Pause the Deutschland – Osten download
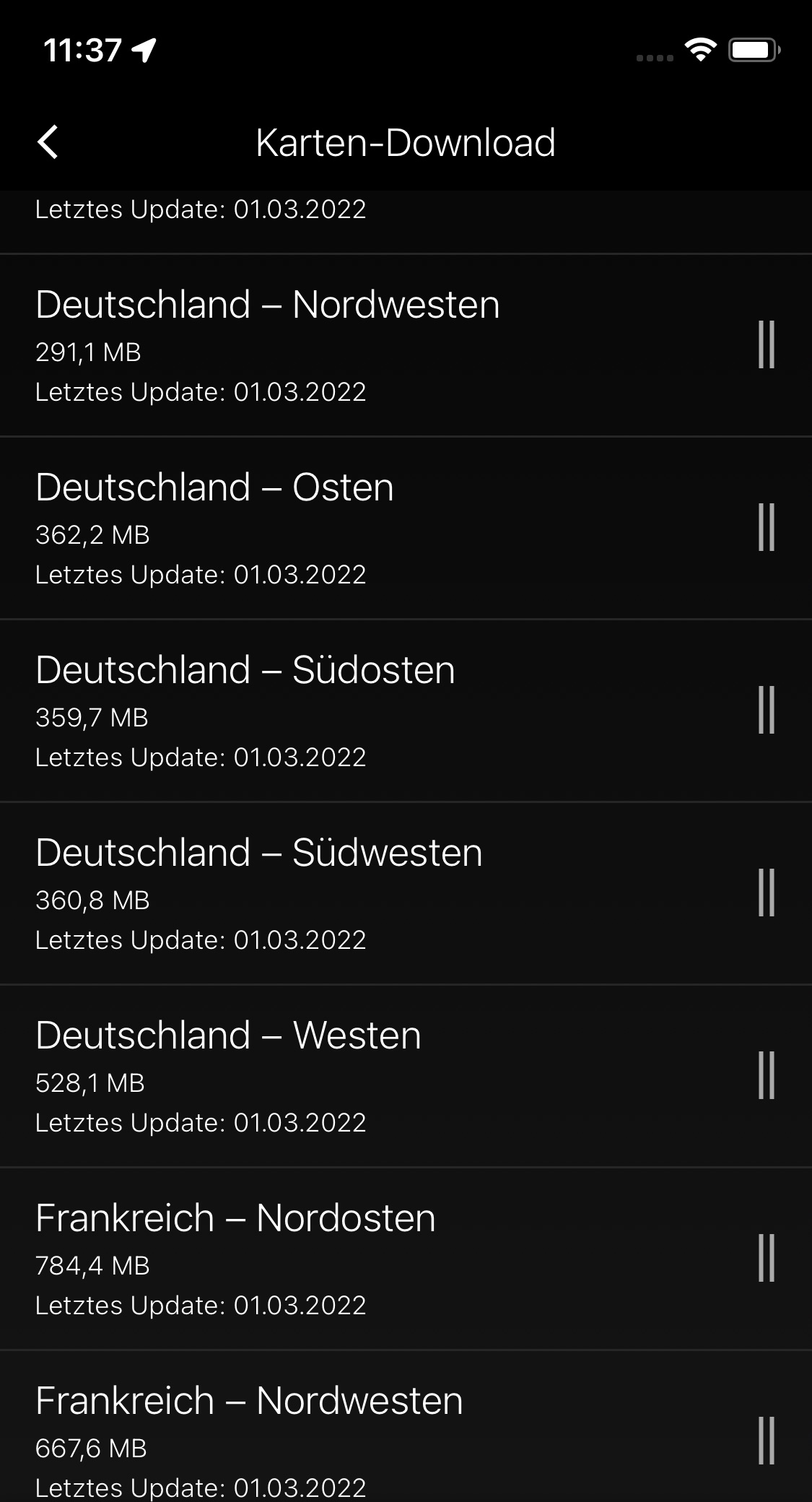 pyautogui.click(x=767, y=527)
